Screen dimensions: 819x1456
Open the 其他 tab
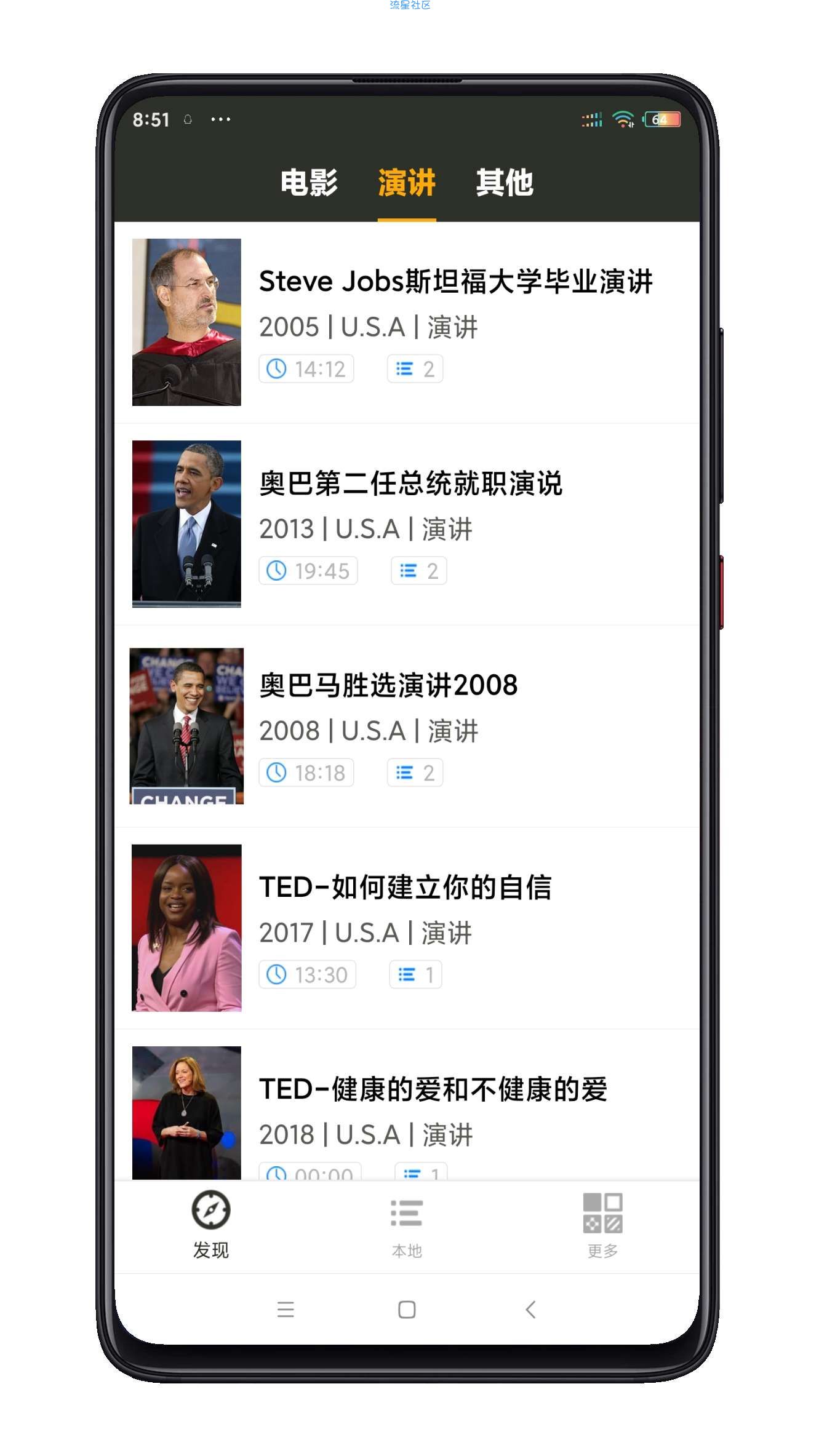(x=504, y=183)
